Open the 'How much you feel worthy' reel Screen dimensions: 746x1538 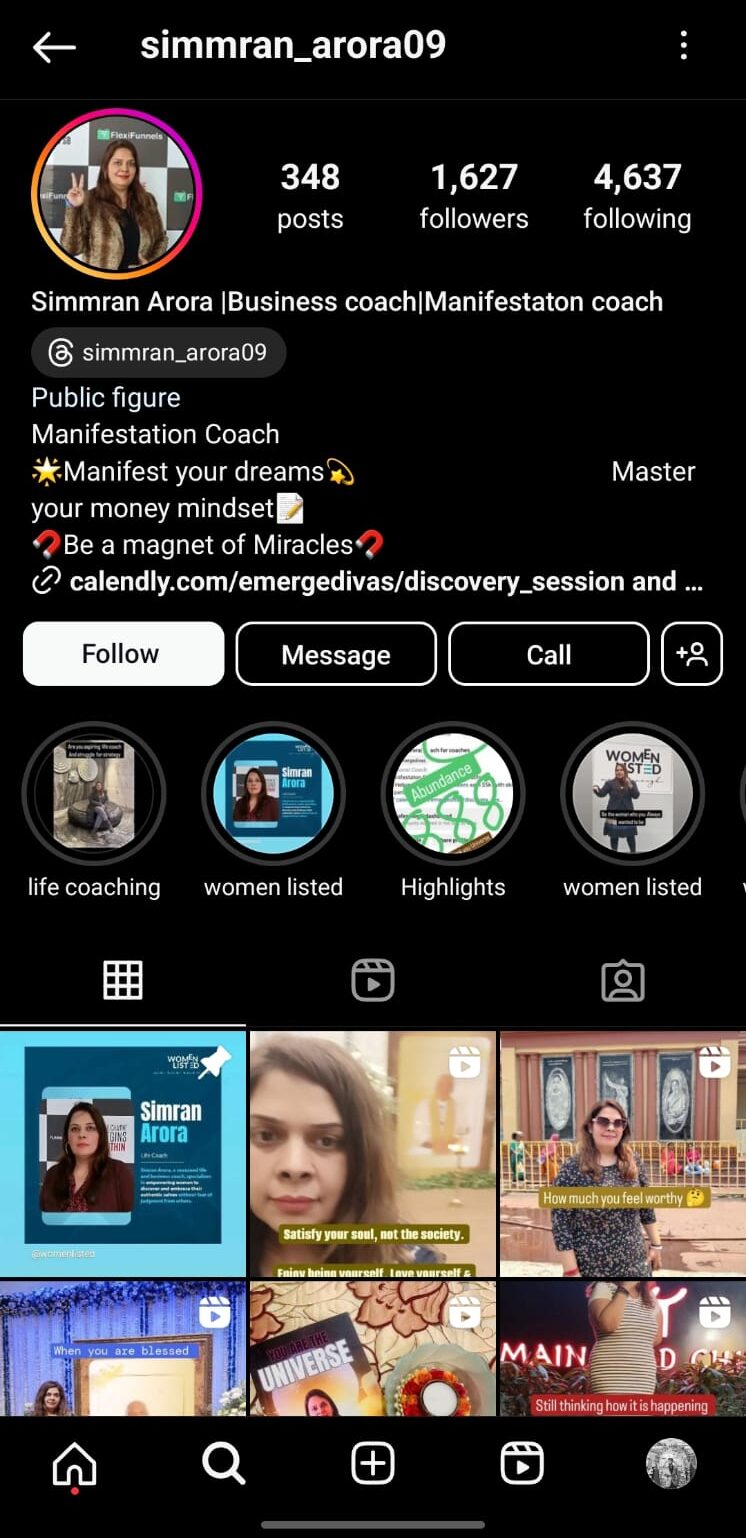click(622, 1154)
